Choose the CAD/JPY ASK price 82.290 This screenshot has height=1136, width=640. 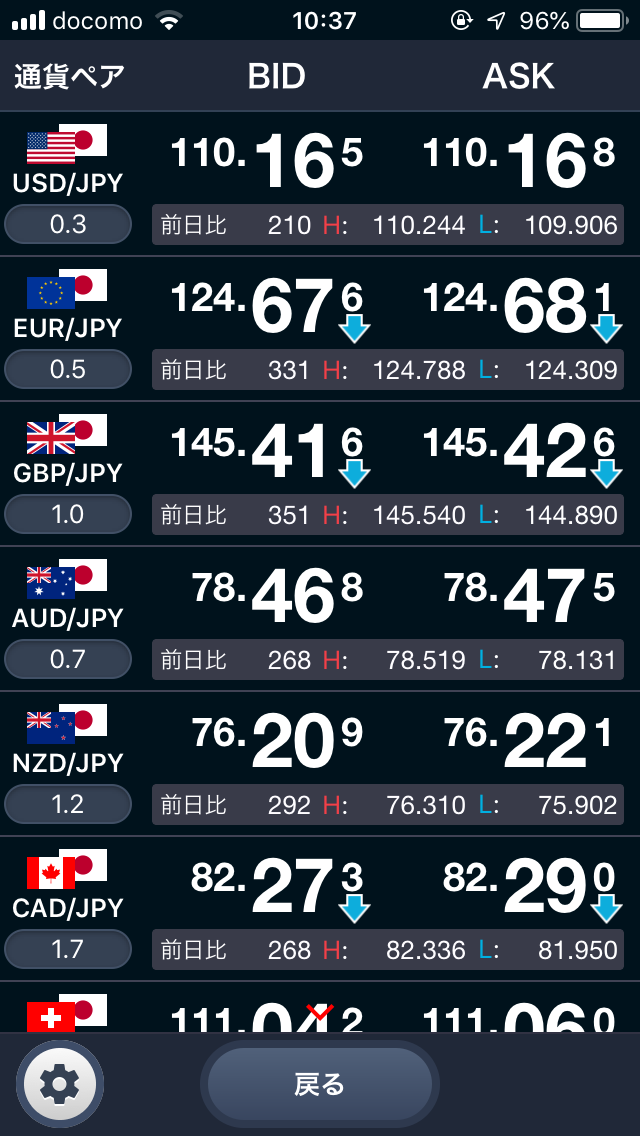click(x=532, y=886)
